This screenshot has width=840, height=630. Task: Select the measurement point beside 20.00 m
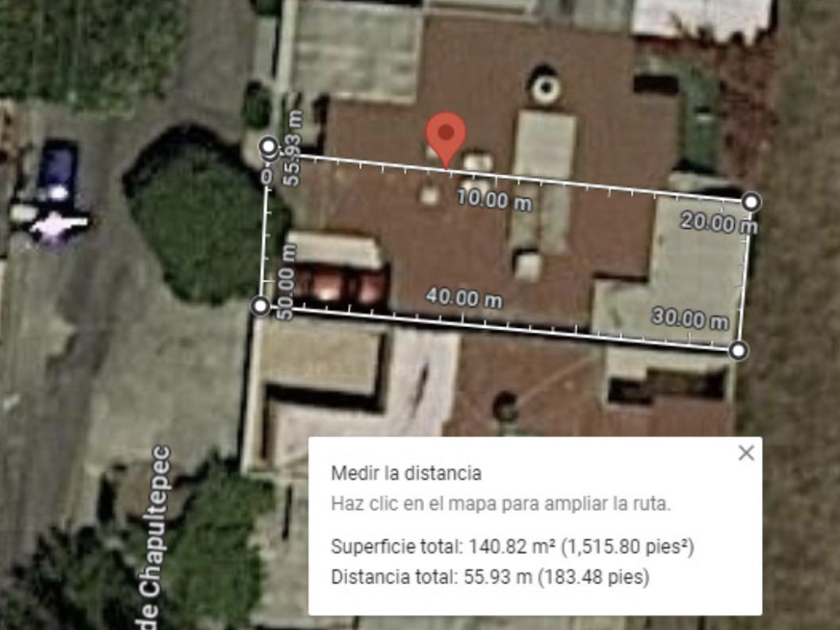point(752,202)
